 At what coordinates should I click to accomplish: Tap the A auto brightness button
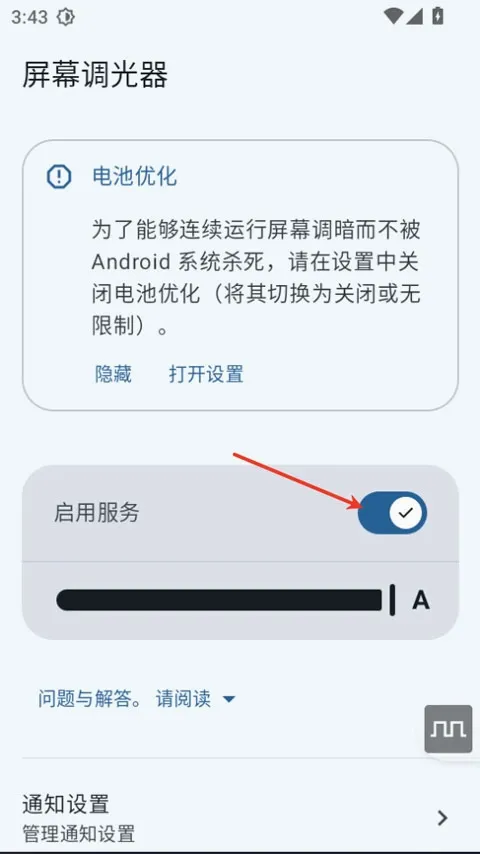[421, 600]
